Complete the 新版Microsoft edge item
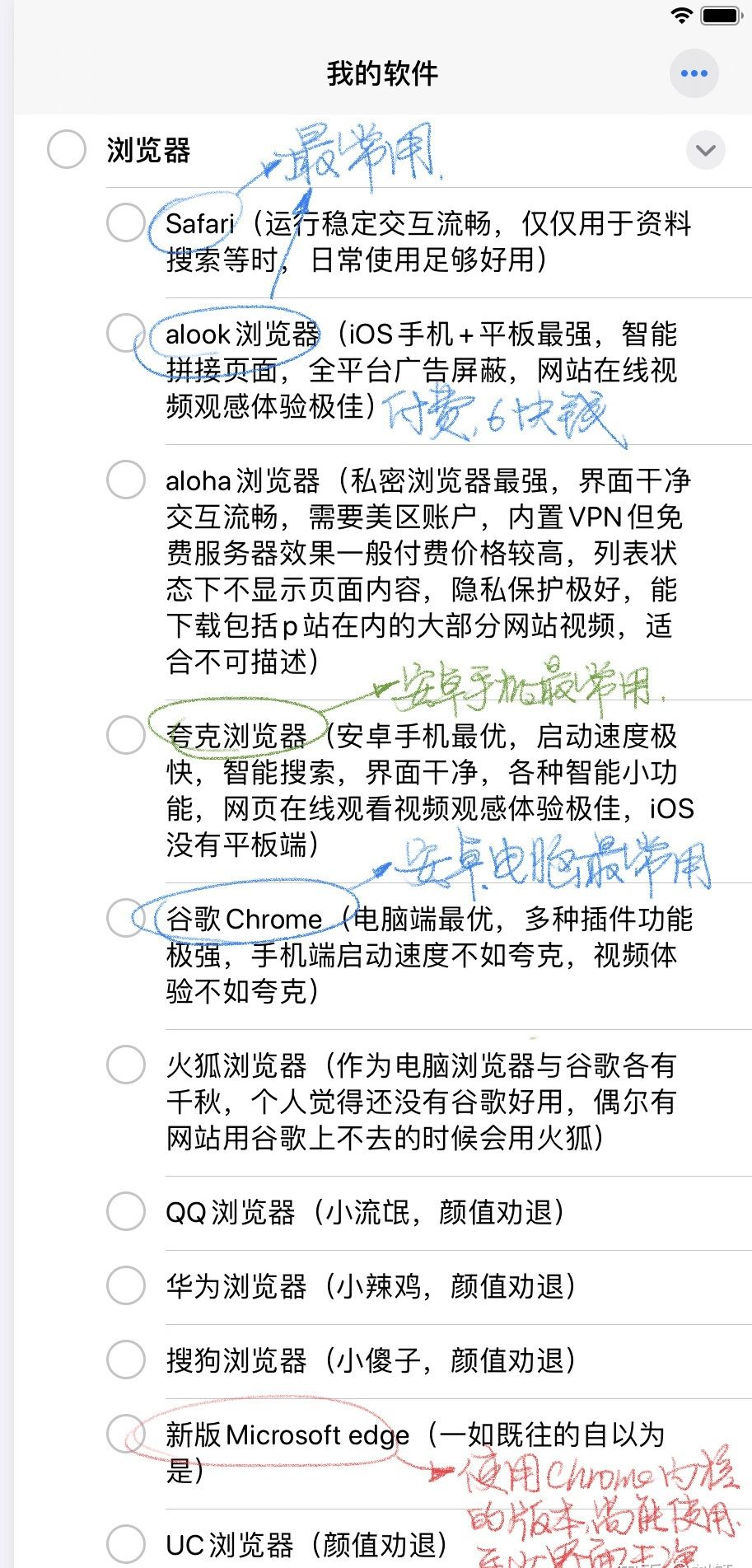Image resolution: width=752 pixels, height=1568 pixels. coord(126,1435)
